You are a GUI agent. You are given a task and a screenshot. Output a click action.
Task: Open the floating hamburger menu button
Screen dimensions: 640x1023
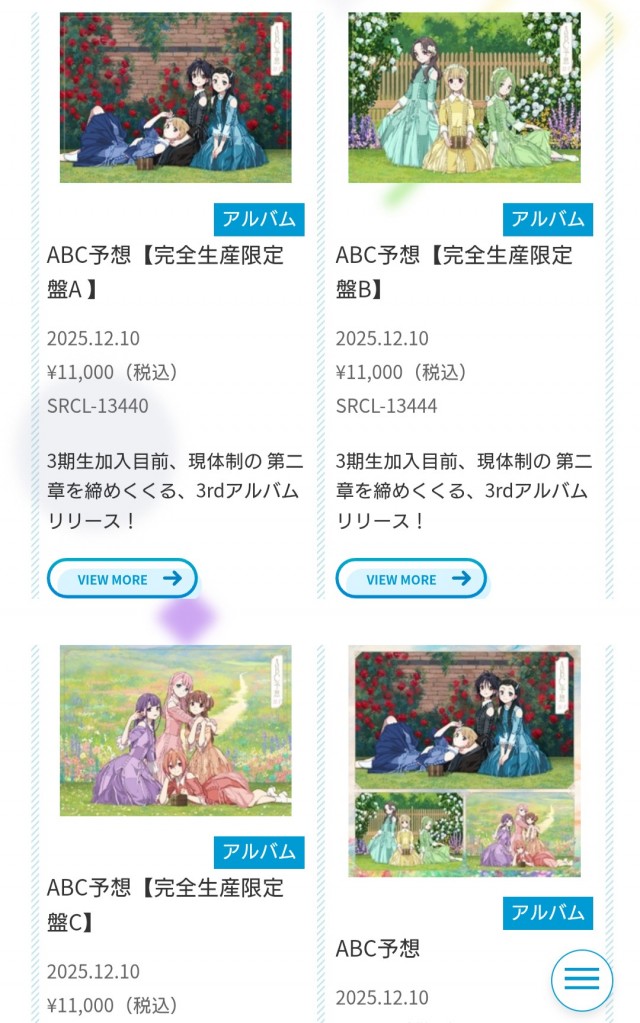(582, 979)
